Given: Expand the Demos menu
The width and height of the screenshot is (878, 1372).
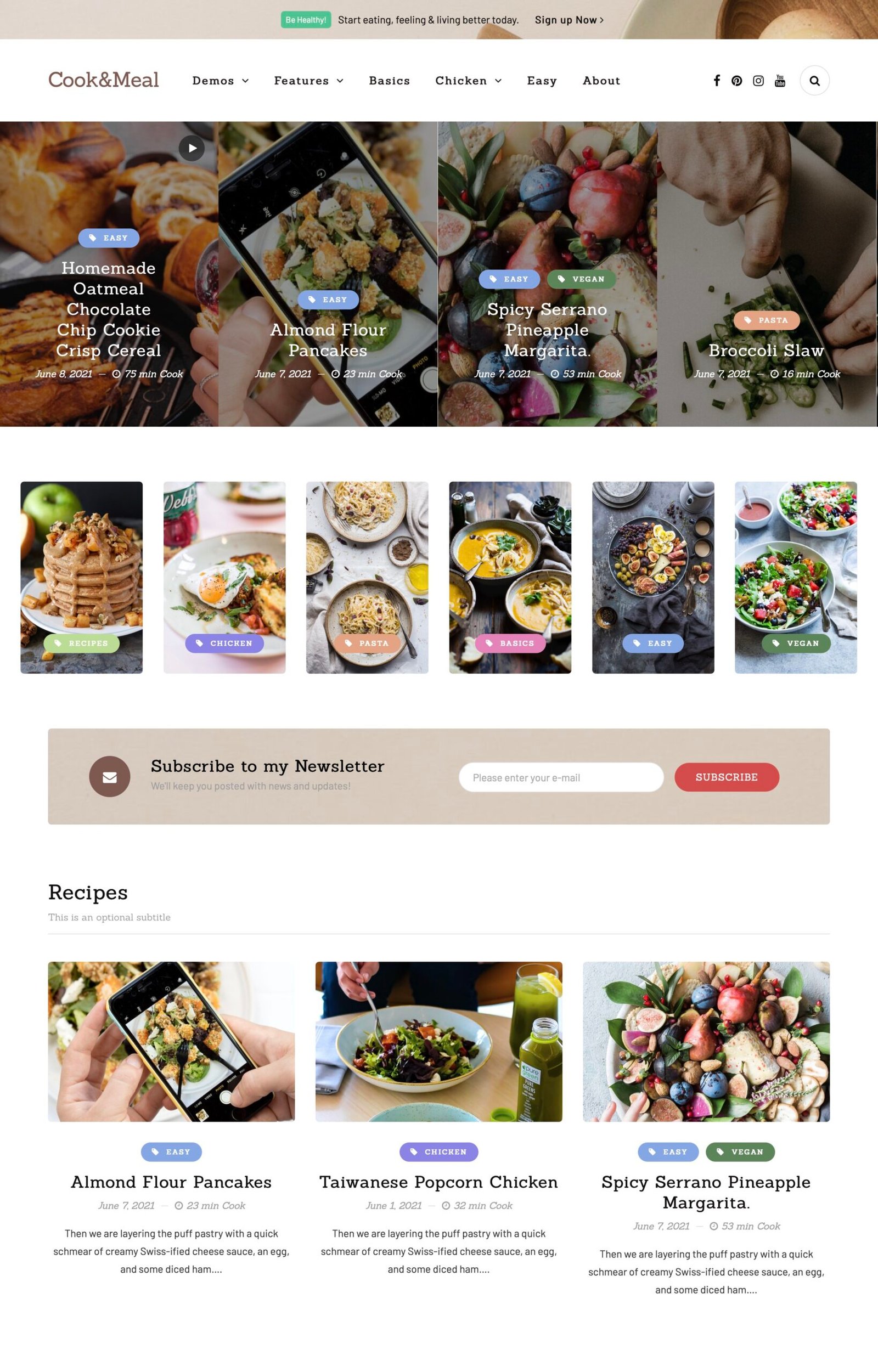Looking at the screenshot, I should click(220, 81).
